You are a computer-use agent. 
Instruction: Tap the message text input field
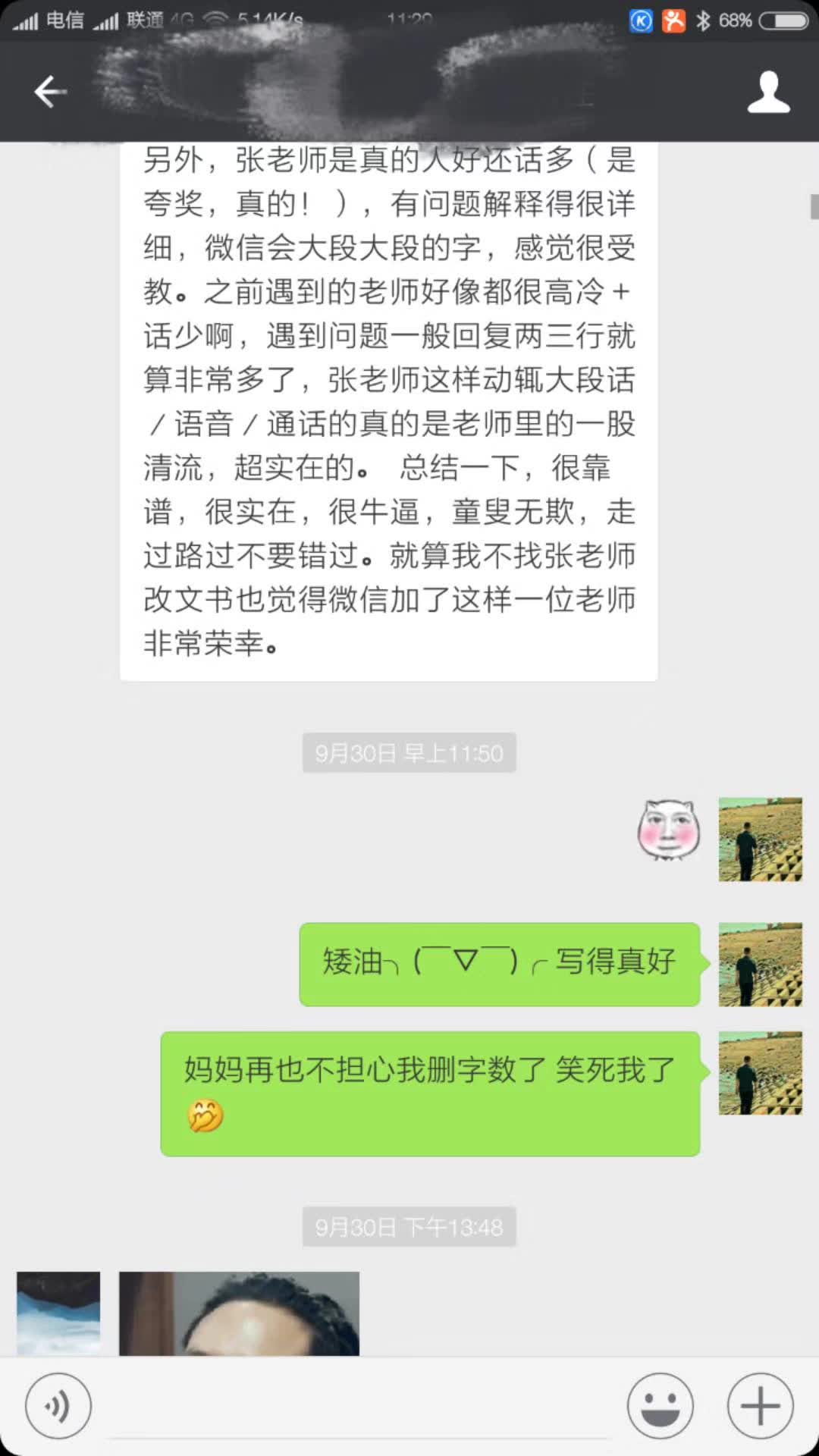[360, 1407]
